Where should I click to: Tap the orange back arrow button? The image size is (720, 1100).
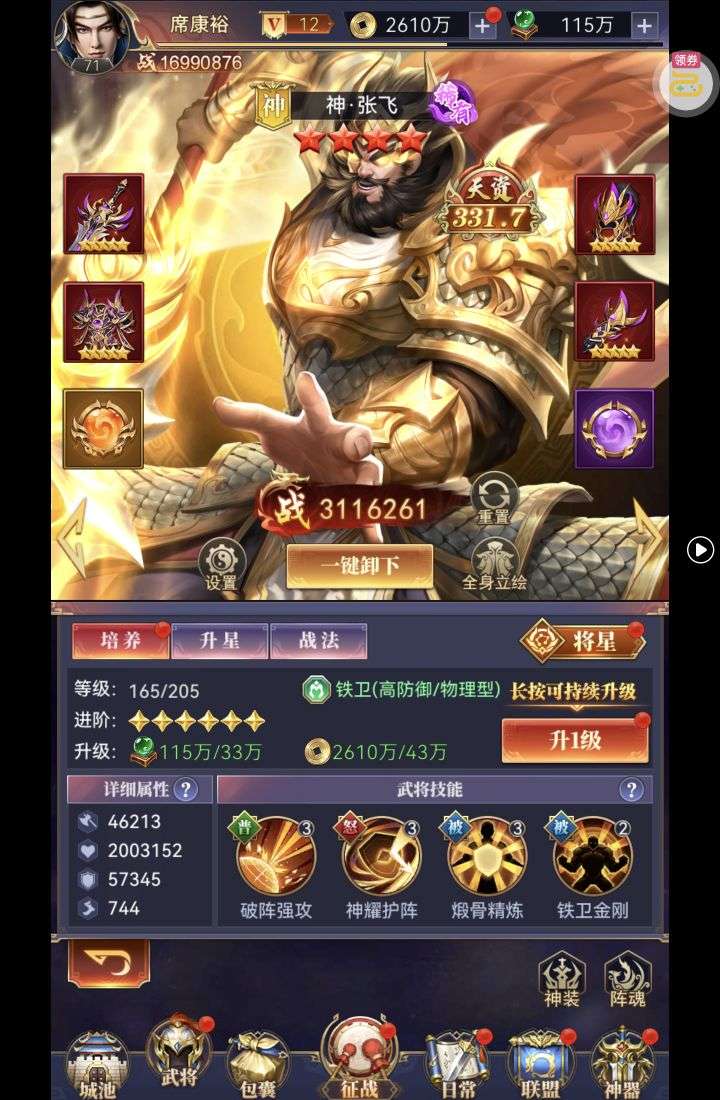(x=108, y=964)
